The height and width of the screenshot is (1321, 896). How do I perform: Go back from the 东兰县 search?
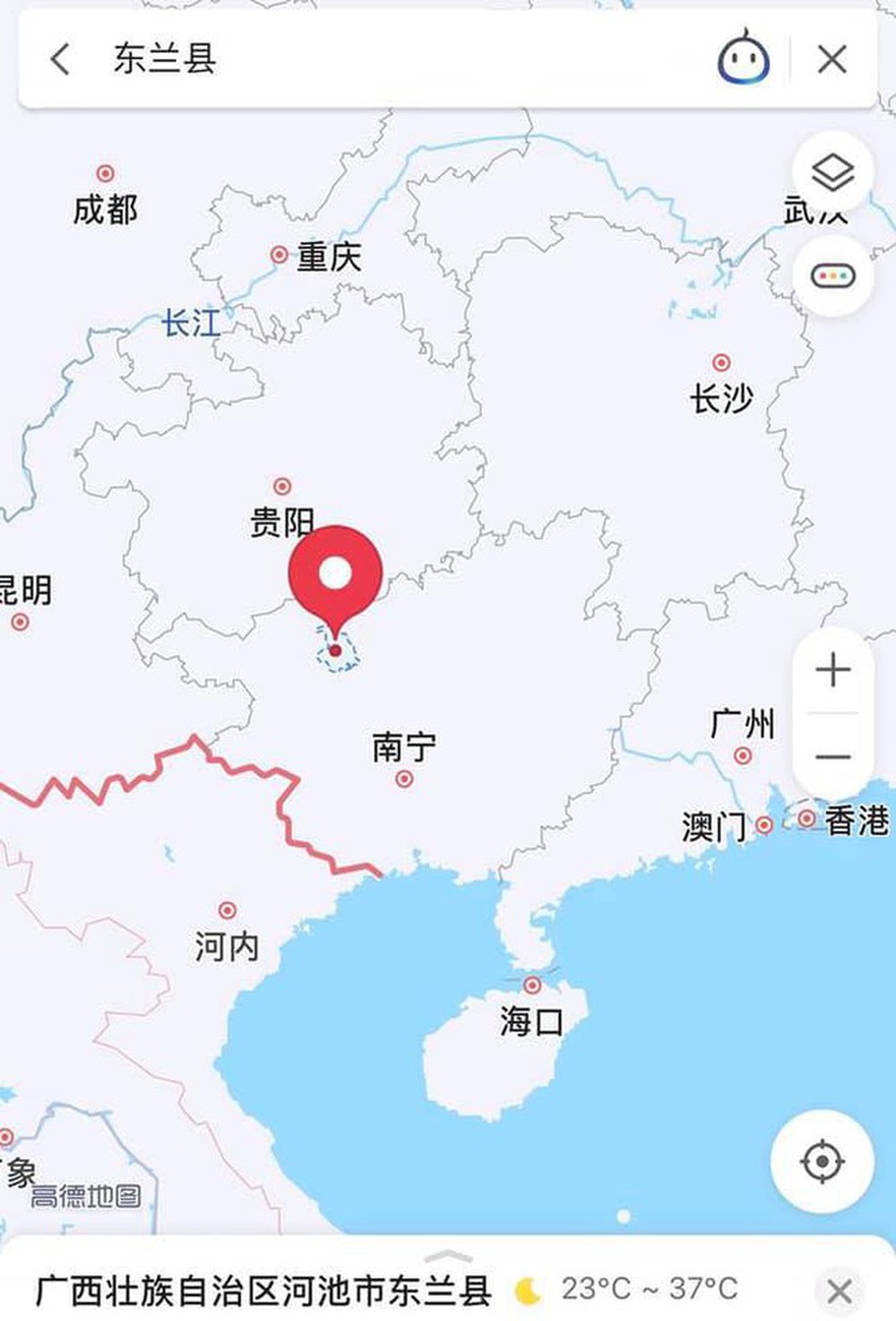[x=60, y=60]
